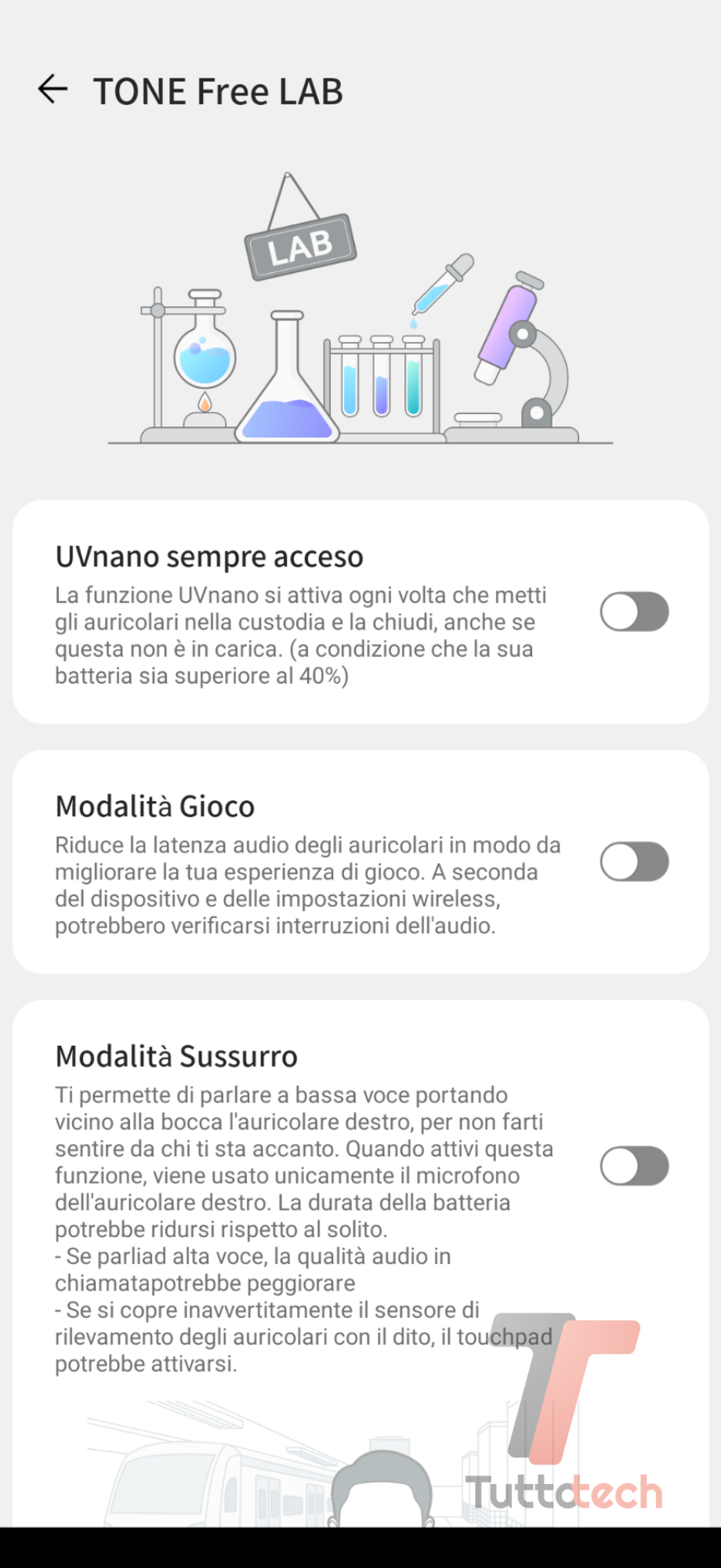This screenshot has width=721, height=1568.
Task: Turn on Modalità Gioco
Action: pos(634,862)
